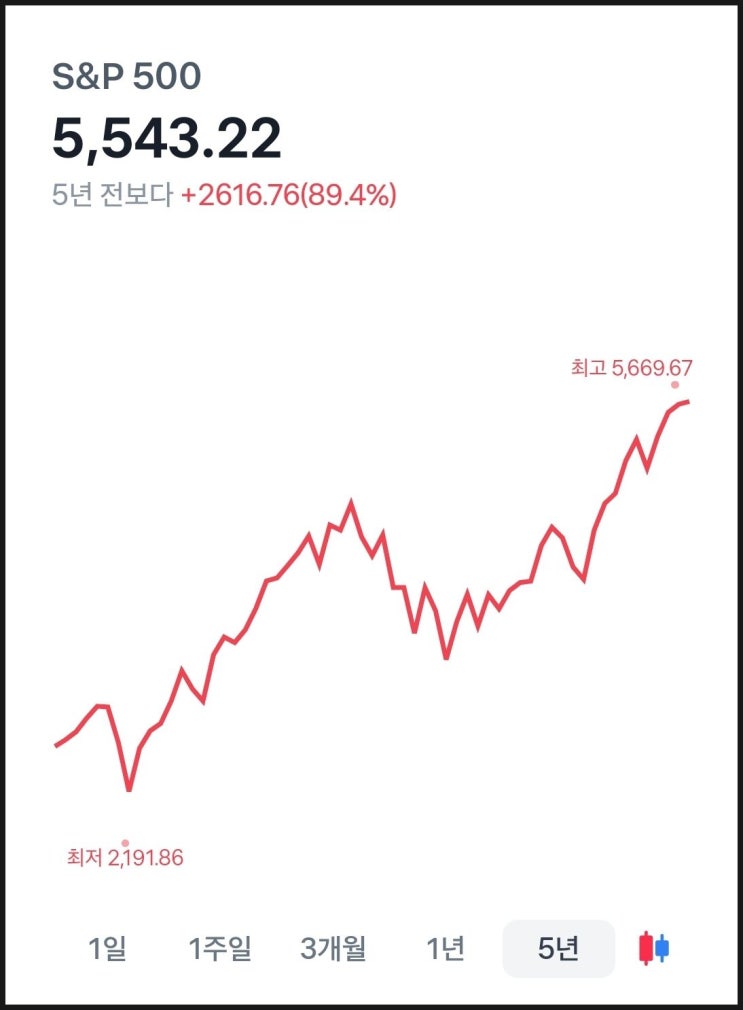The width and height of the screenshot is (743, 1010).
Task: Switch to the 1년 chart view
Action: coord(445,948)
